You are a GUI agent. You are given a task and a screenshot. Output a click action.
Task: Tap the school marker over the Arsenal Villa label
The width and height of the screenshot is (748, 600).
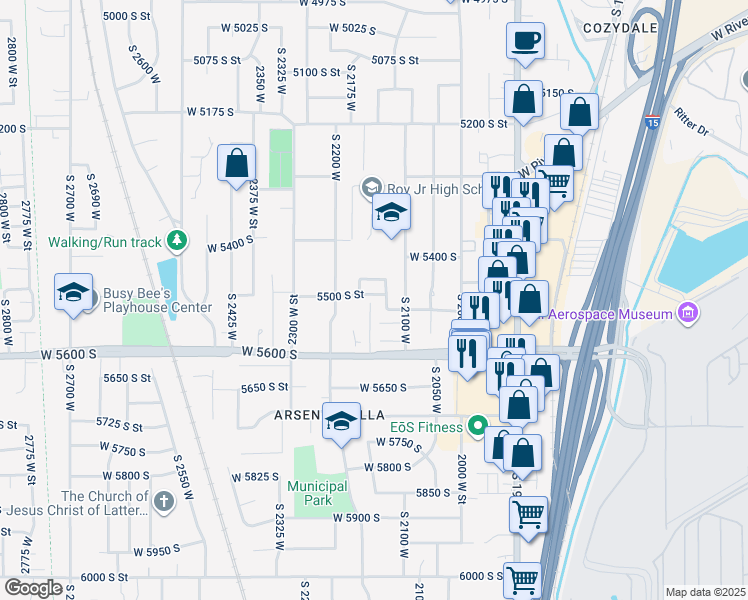pos(341,421)
